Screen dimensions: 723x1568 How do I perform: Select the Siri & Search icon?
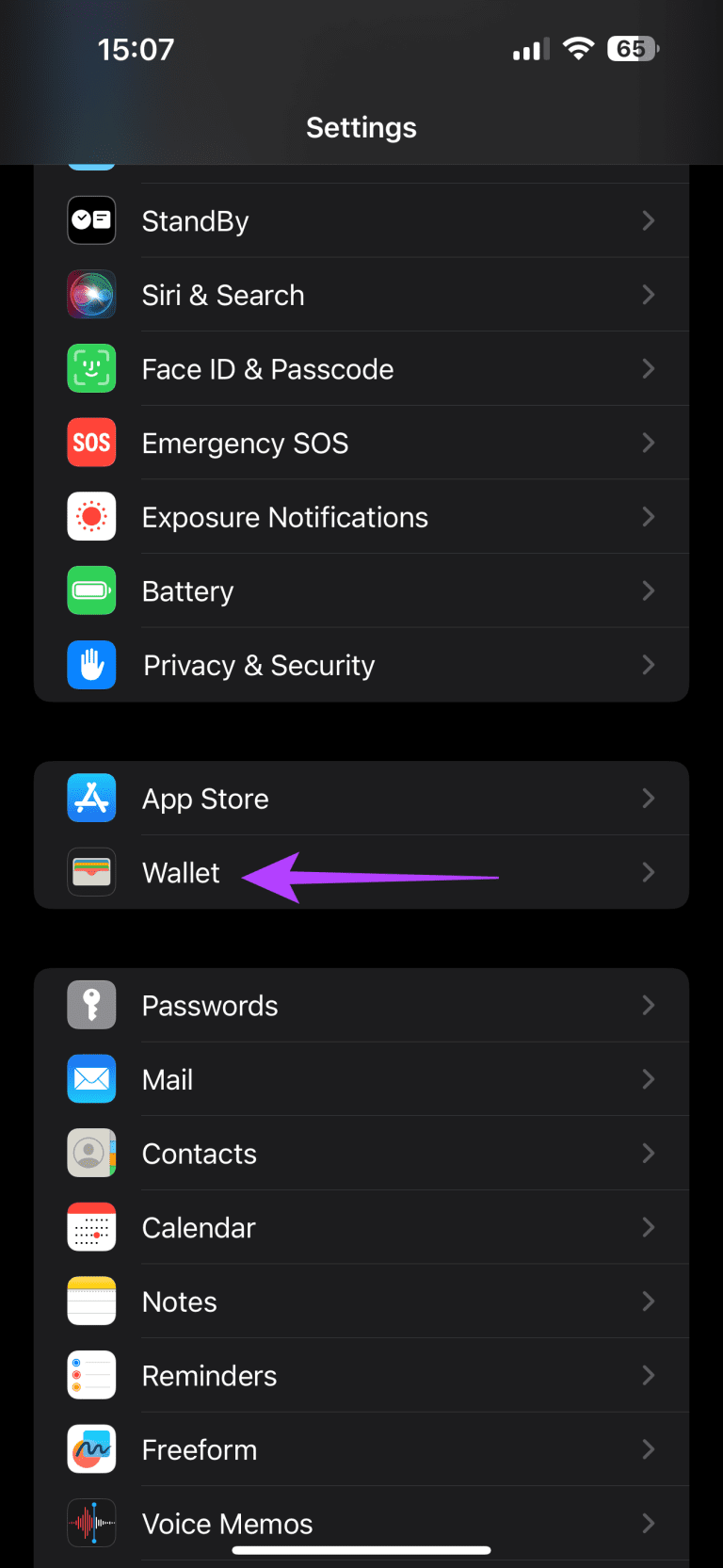(91, 295)
